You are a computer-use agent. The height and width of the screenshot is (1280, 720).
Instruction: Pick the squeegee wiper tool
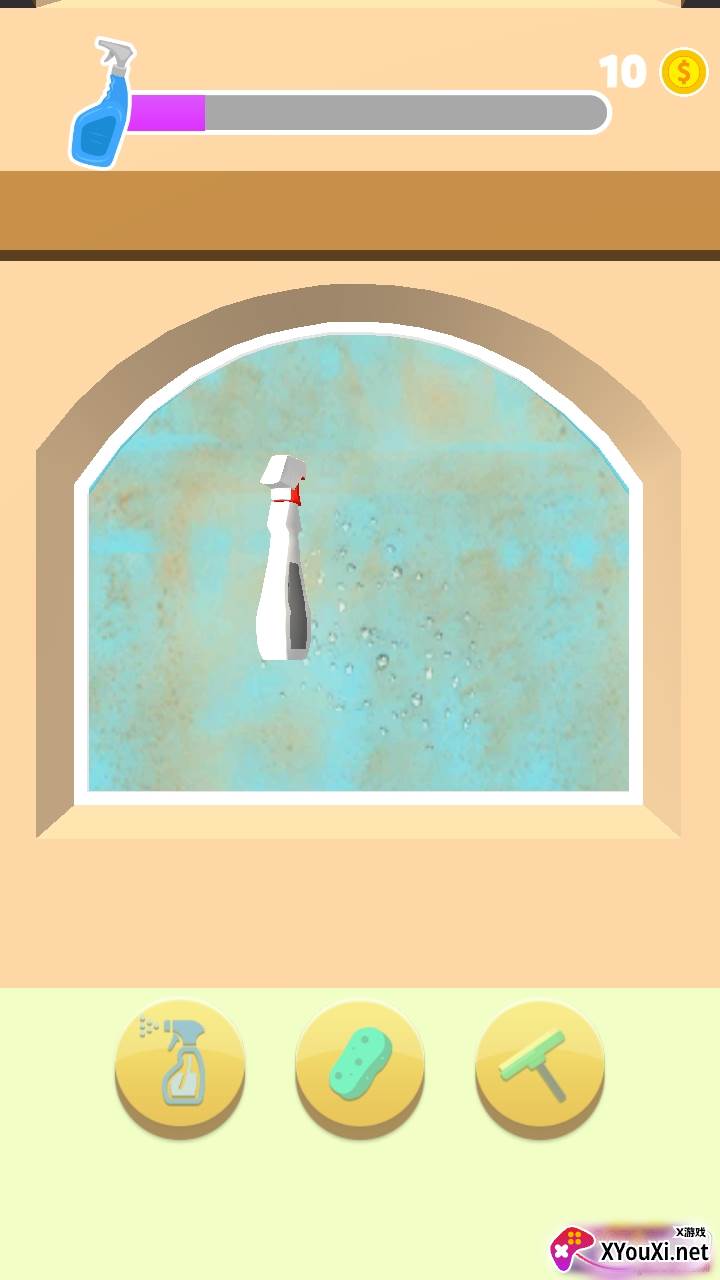coord(540,1063)
